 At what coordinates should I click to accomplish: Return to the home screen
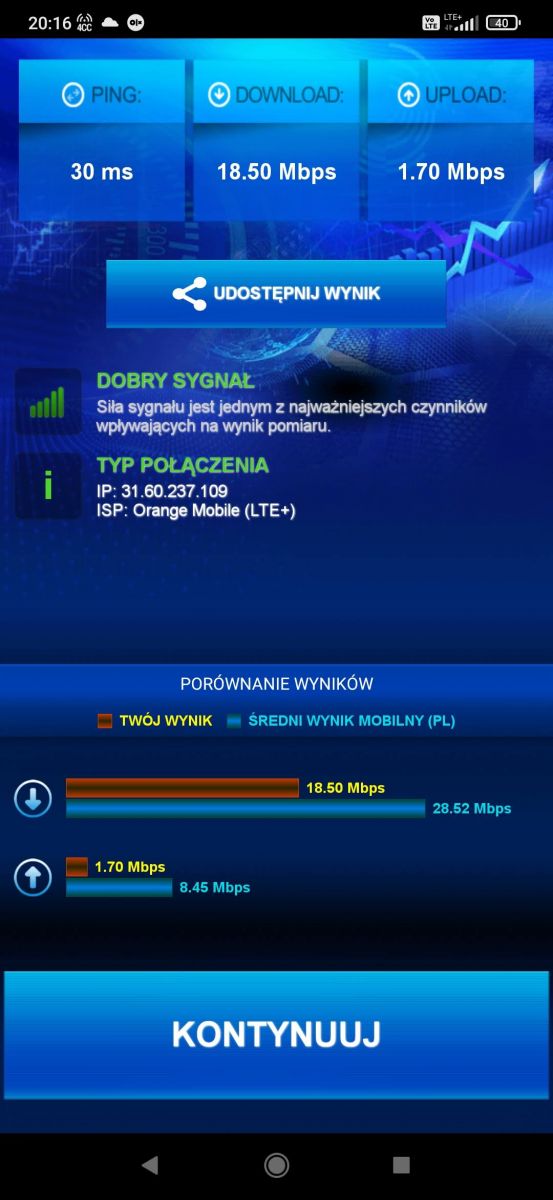coord(276,1164)
